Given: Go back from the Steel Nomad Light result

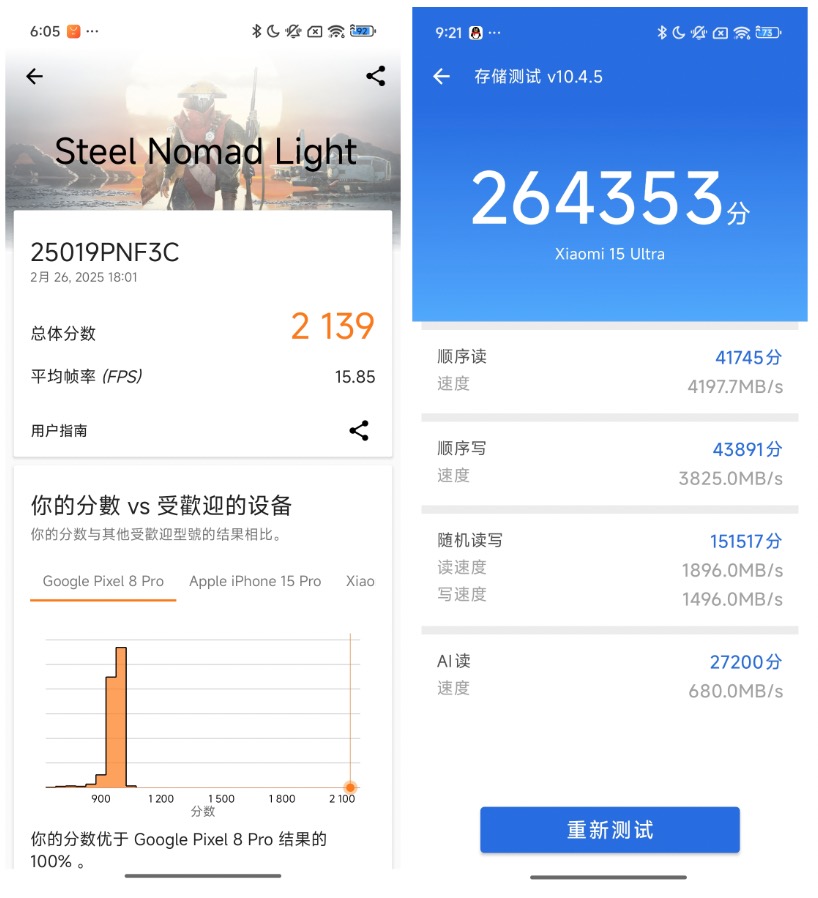Looking at the screenshot, I should coord(35,76).
